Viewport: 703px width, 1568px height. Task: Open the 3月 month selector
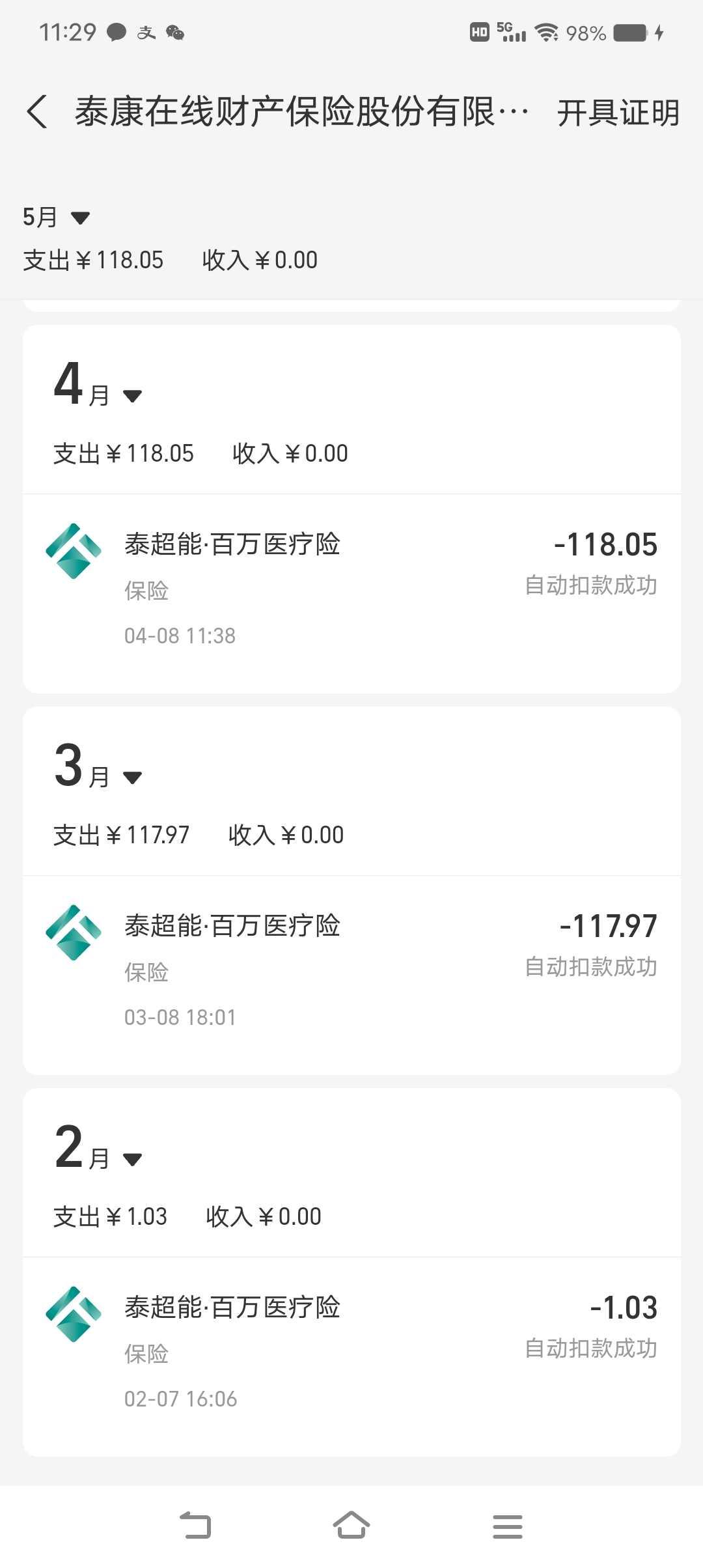(98, 766)
